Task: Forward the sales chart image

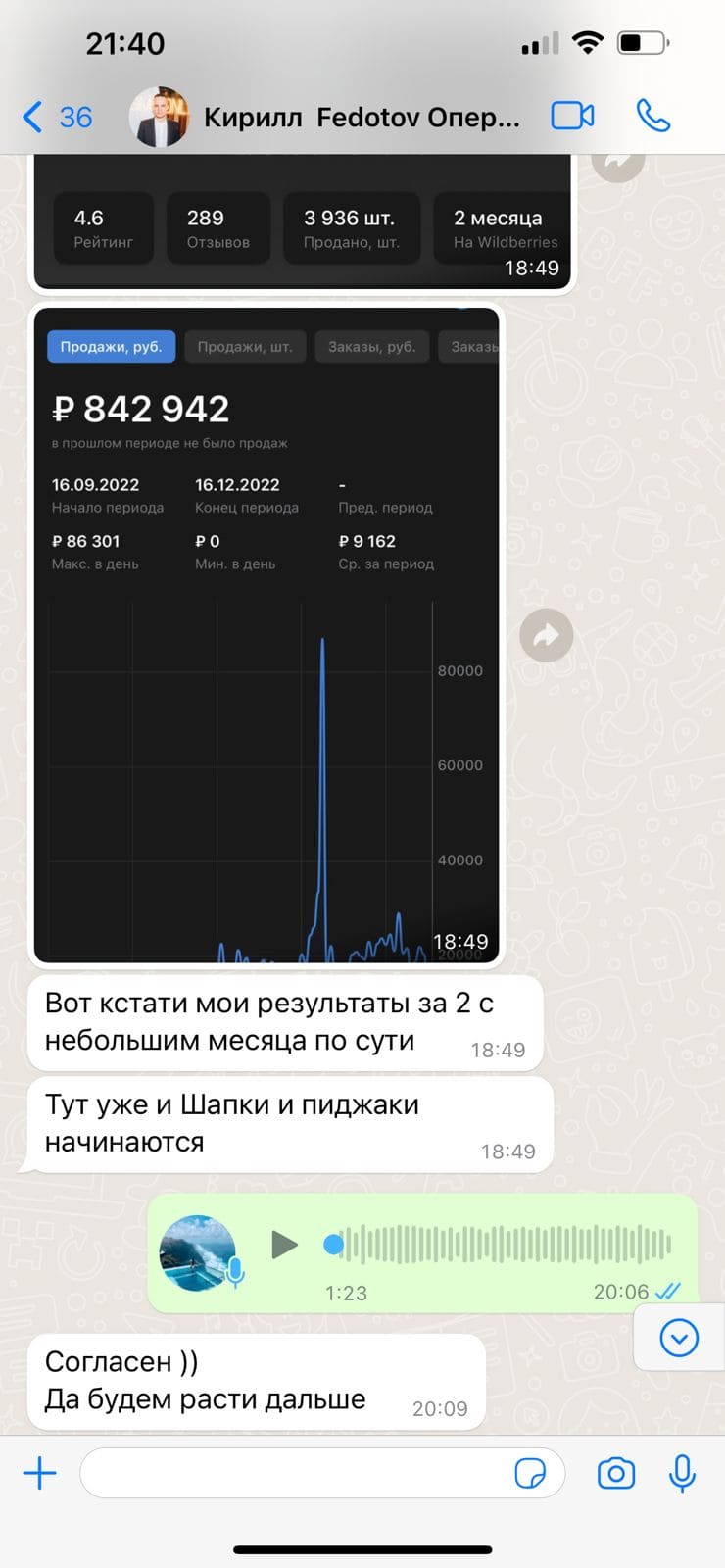Action: [x=546, y=636]
